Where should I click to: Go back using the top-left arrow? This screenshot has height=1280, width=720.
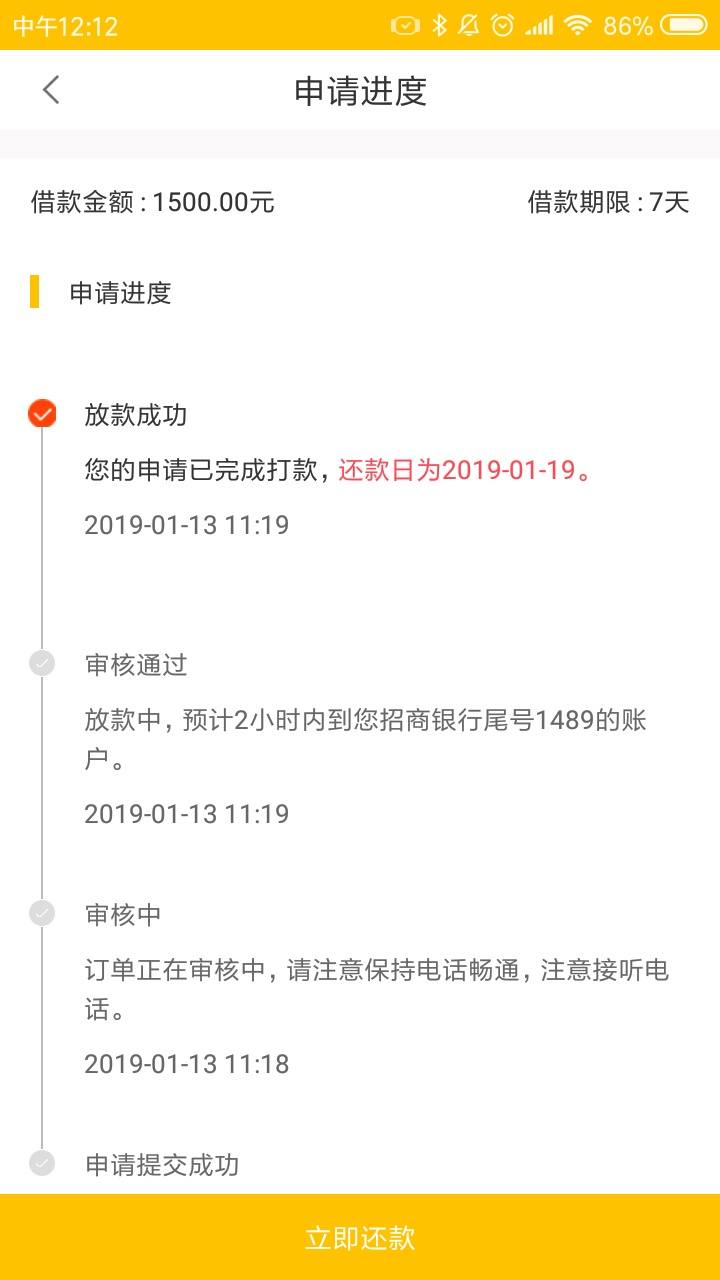tap(51, 90)
